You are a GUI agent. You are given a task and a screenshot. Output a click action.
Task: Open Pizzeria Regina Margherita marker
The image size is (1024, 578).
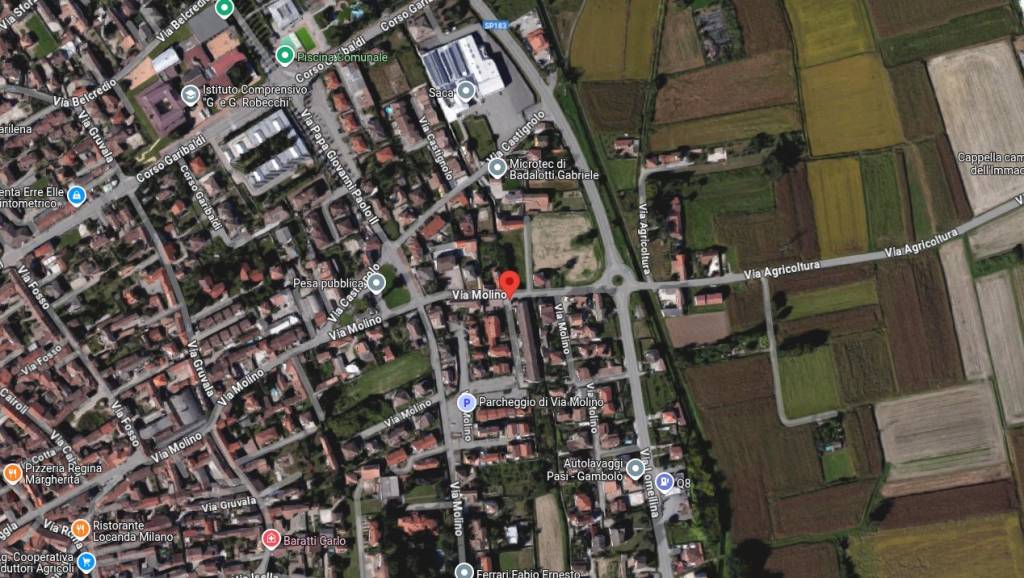(12, 473)
